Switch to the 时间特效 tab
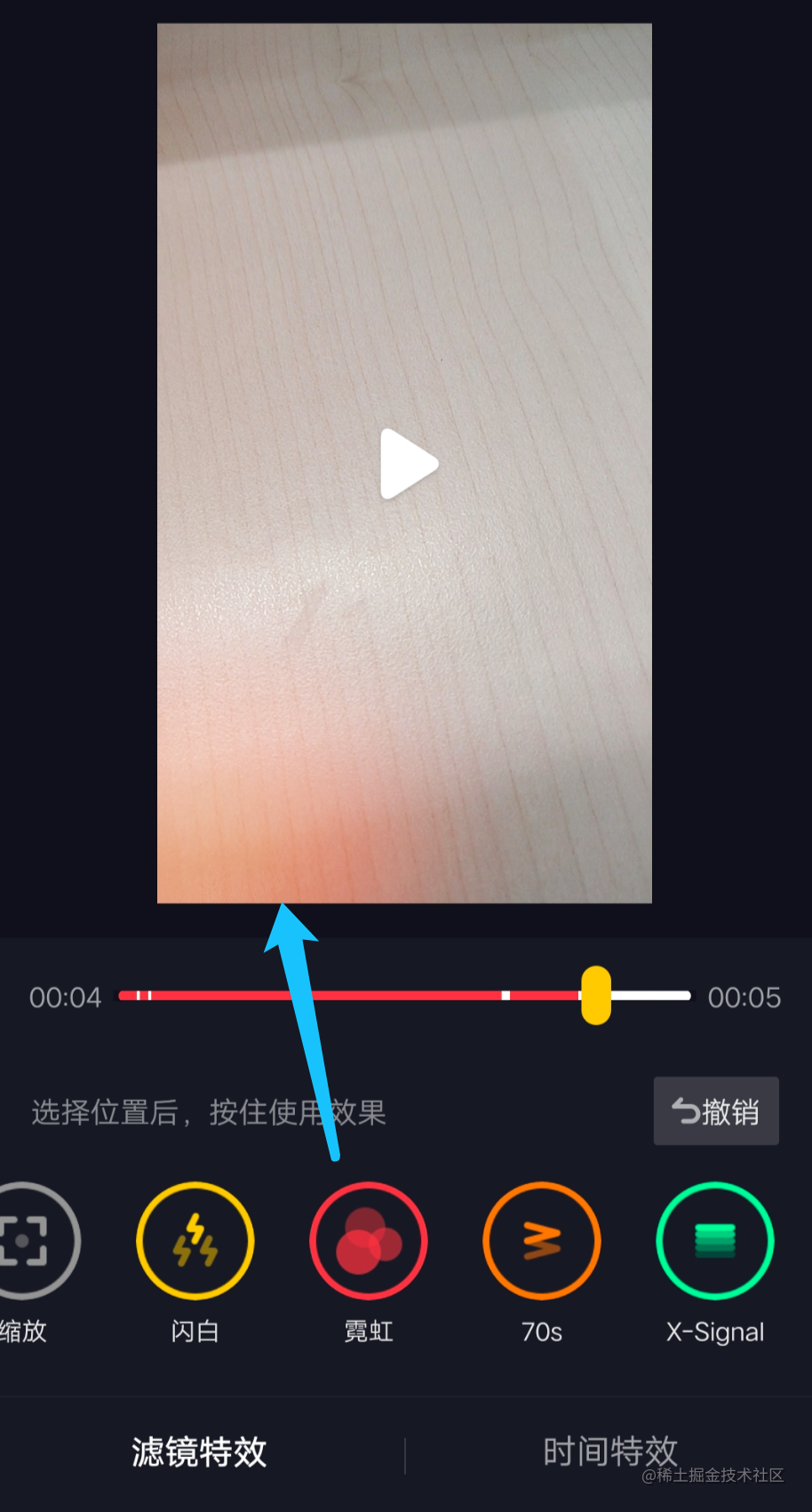Viewport: 812px width, 1512px height. (610, 1452)
